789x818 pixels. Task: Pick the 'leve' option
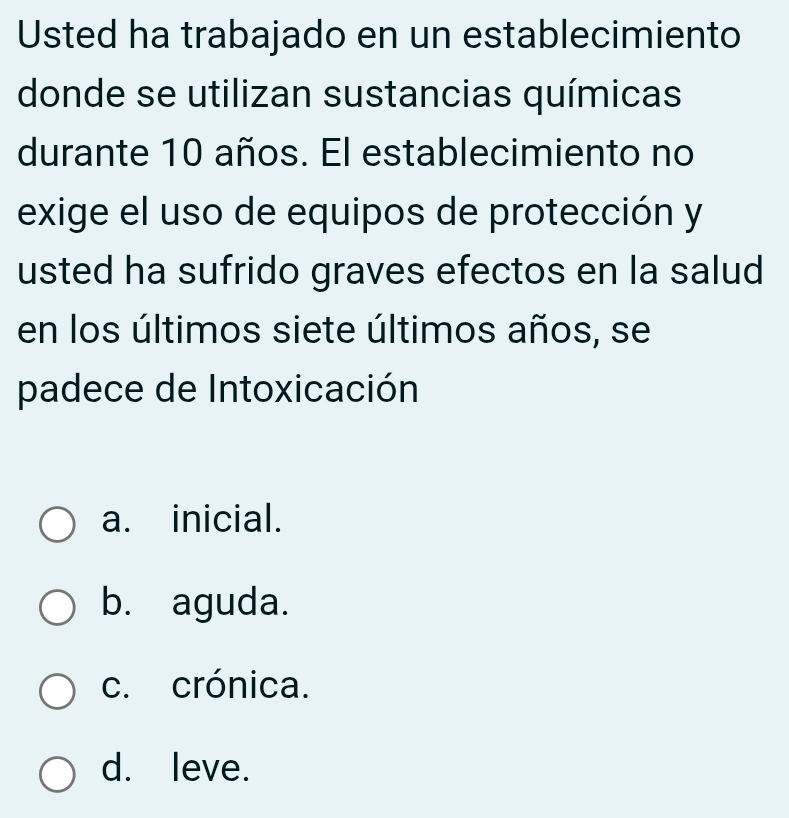pyautogui.click(x=57, y=773)
